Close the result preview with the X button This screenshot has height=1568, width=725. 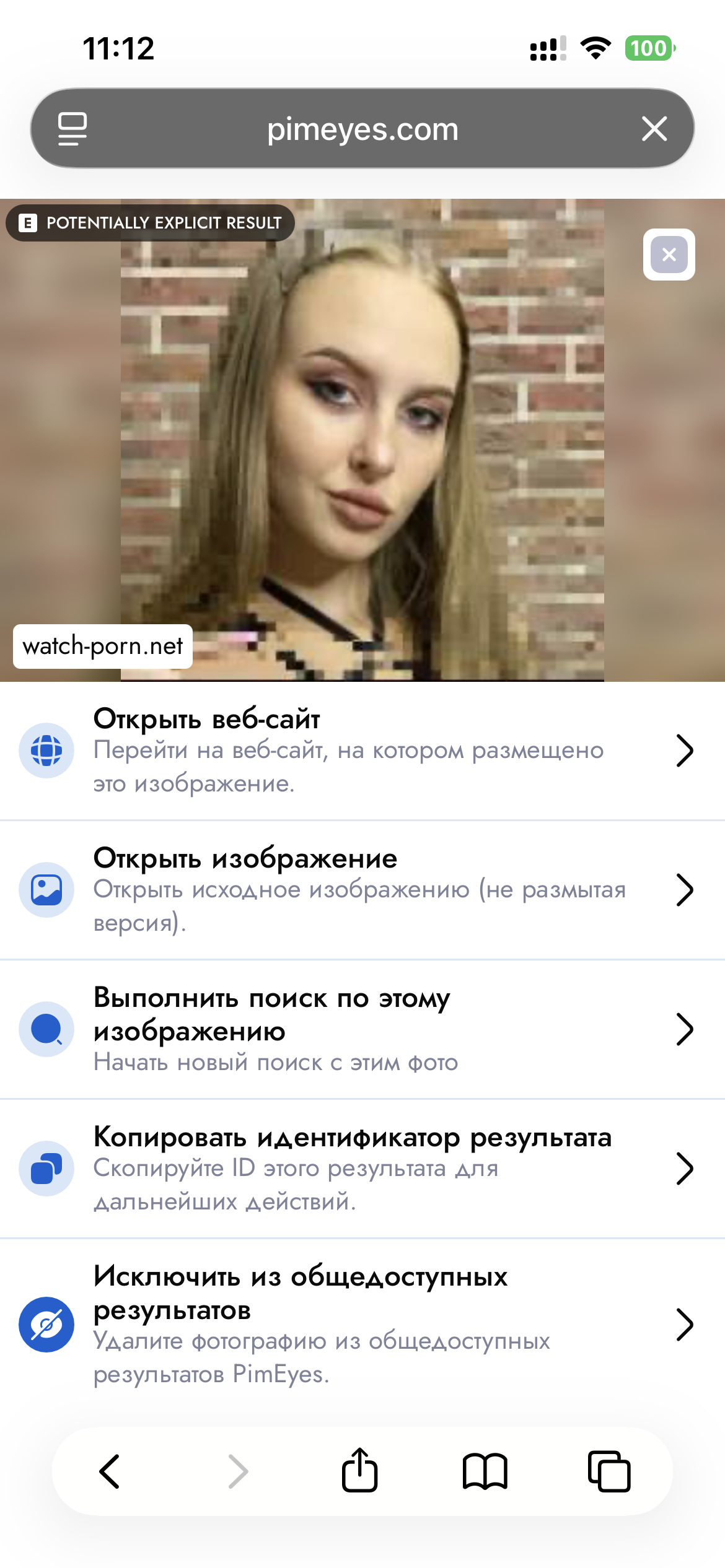pyautogui.click(x=669, y=255)
